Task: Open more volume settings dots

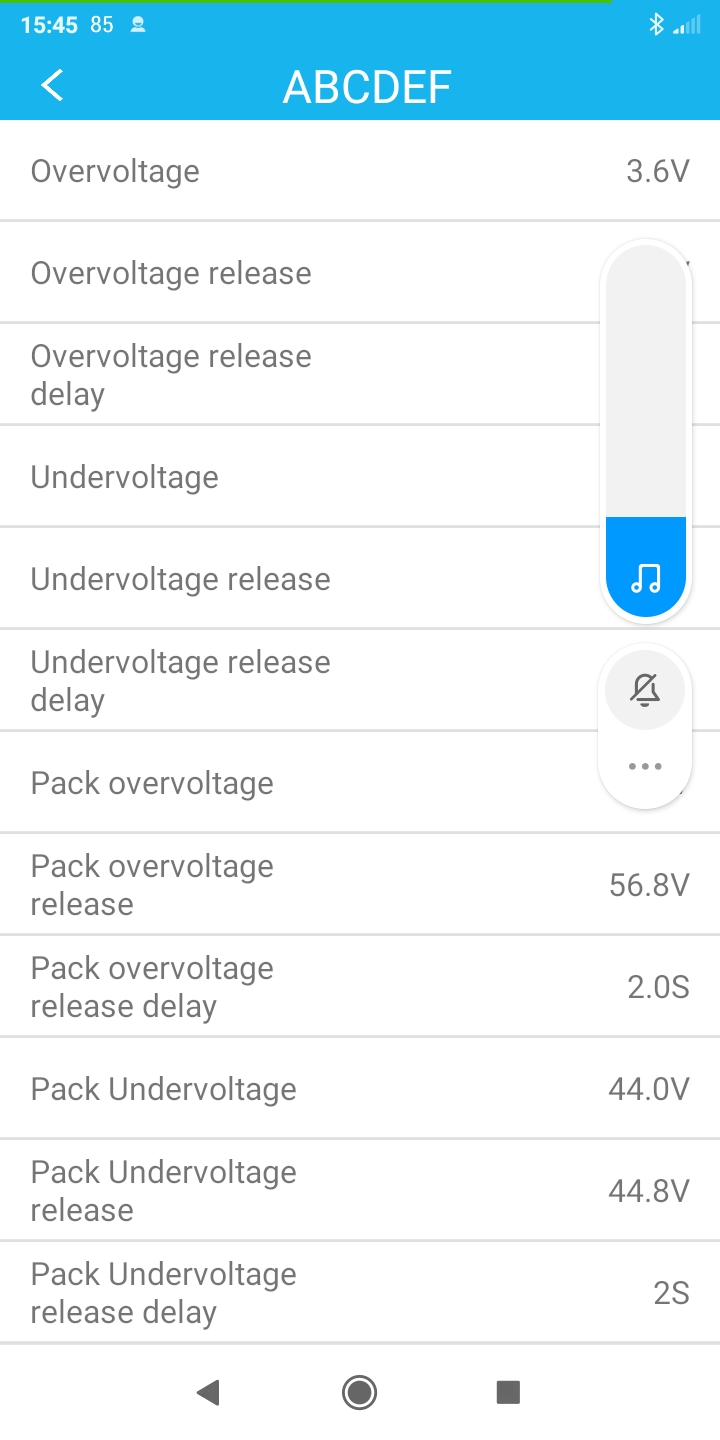Action: pos(645,767)
